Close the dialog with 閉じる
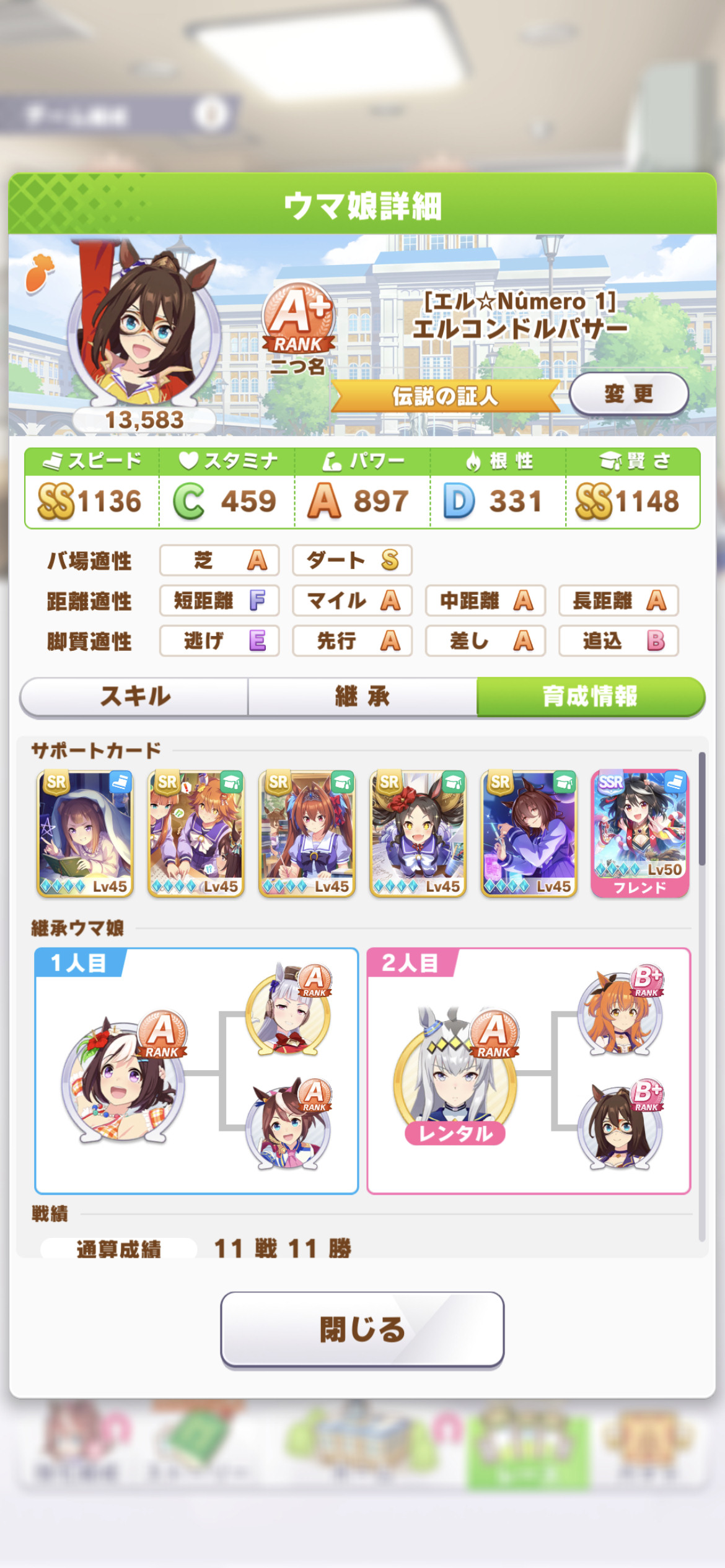This screenshot has width=725, height=1568. point(362,1329)
